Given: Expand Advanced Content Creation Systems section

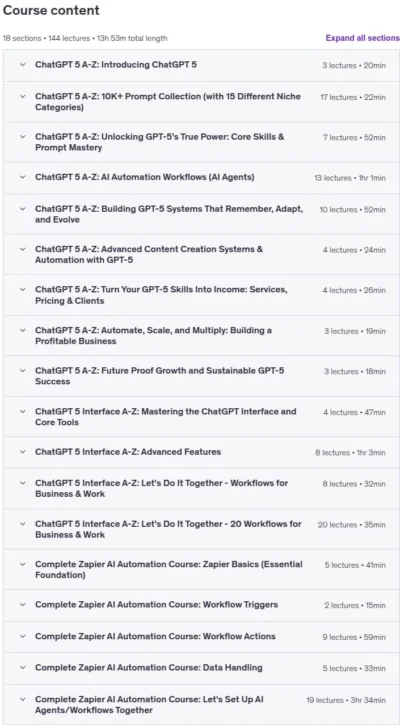Looking at the screenshot, I should 202,254.
